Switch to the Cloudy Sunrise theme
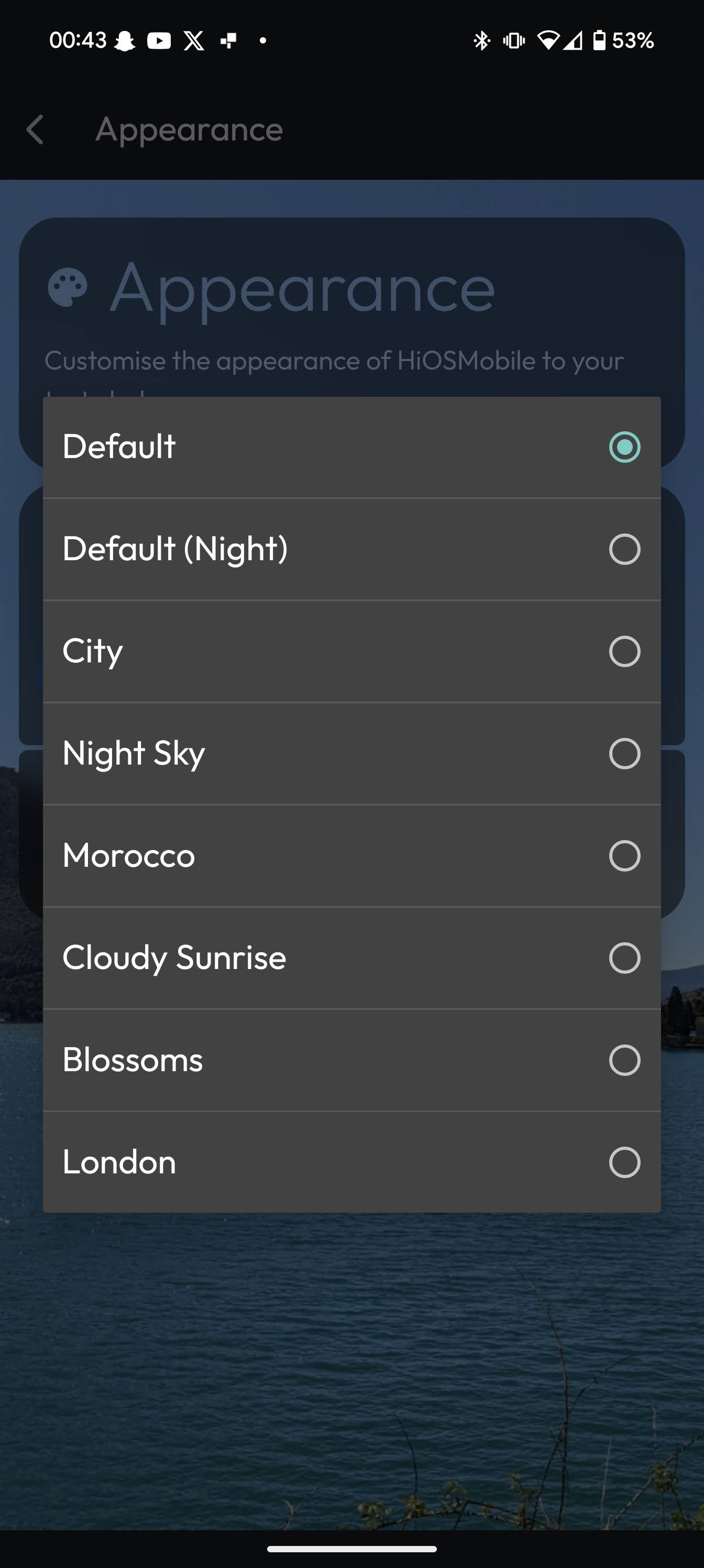704x1568 pixels. [351, 958]
